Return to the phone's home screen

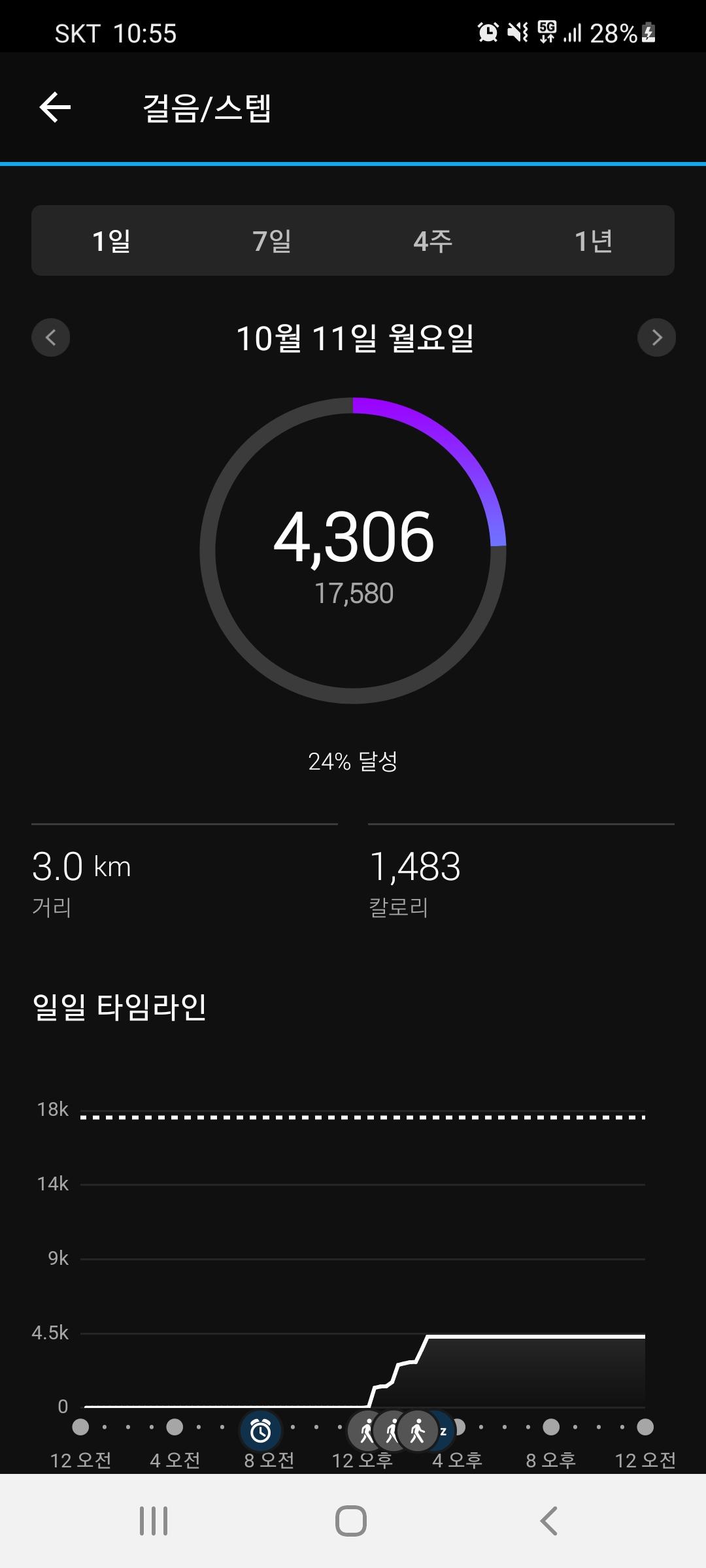pos(351,1521)
